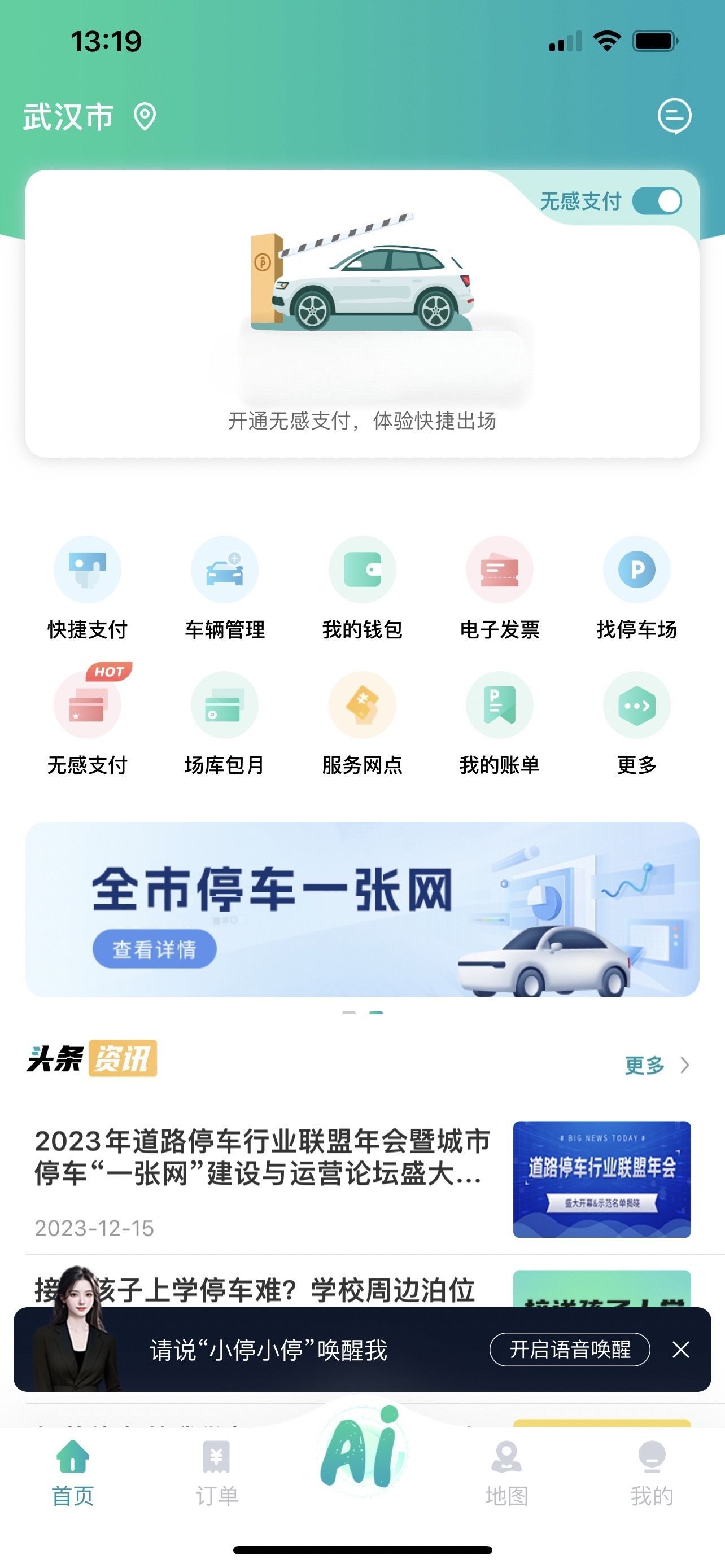
Task: Open 电子发票 e-invoice
Action: [499, 589]
